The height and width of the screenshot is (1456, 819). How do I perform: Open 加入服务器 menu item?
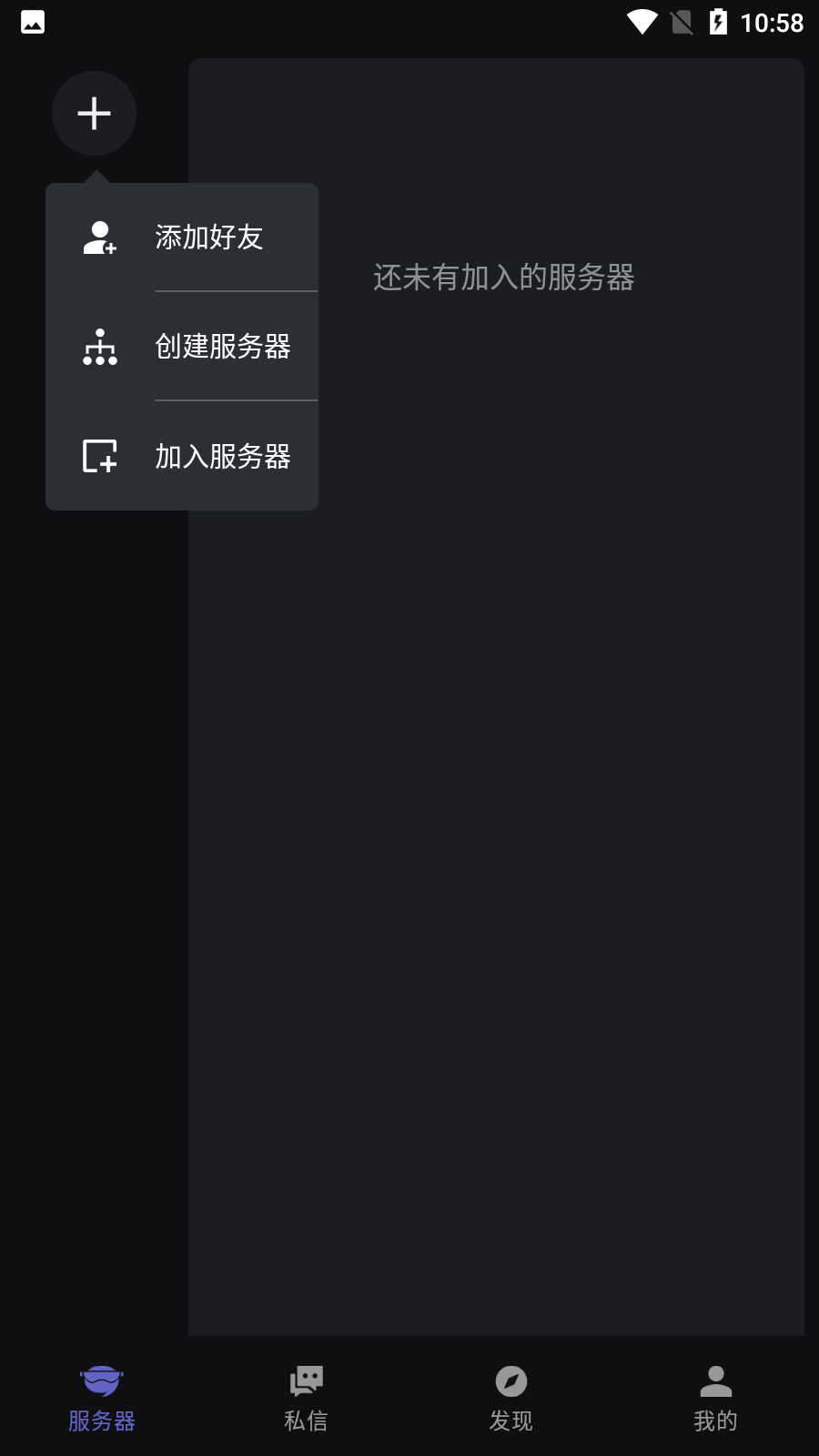click(182, 456)
